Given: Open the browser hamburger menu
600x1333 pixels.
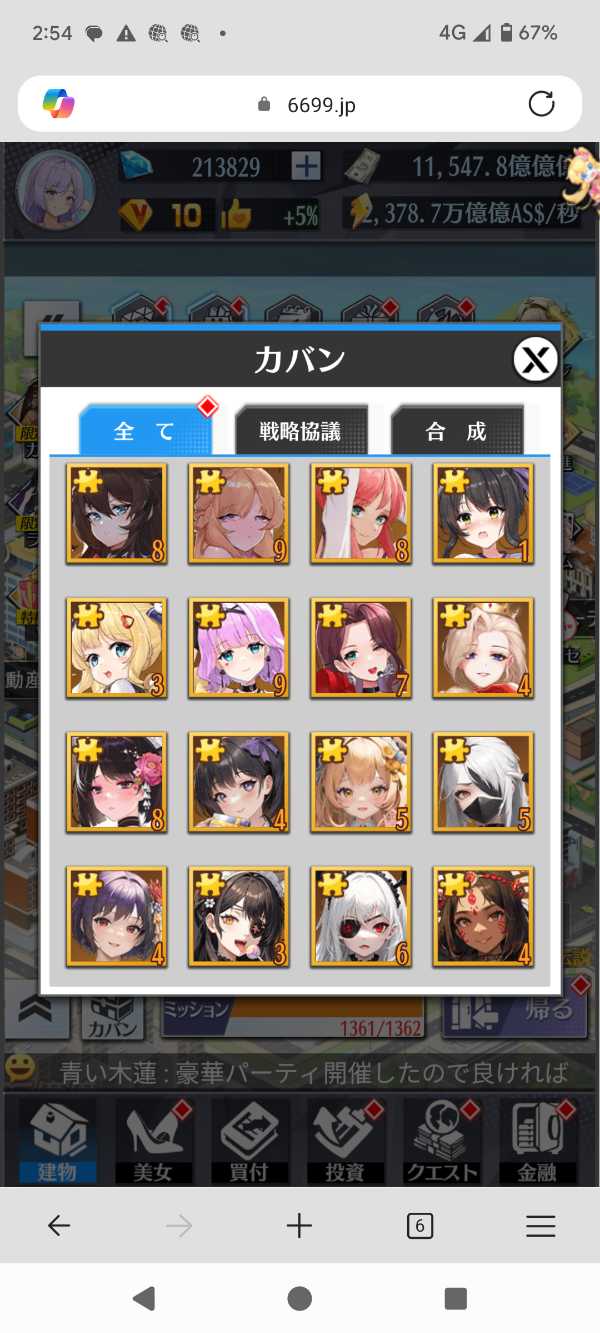Looking at the screenshot, I should click(x=540, y=1226).
